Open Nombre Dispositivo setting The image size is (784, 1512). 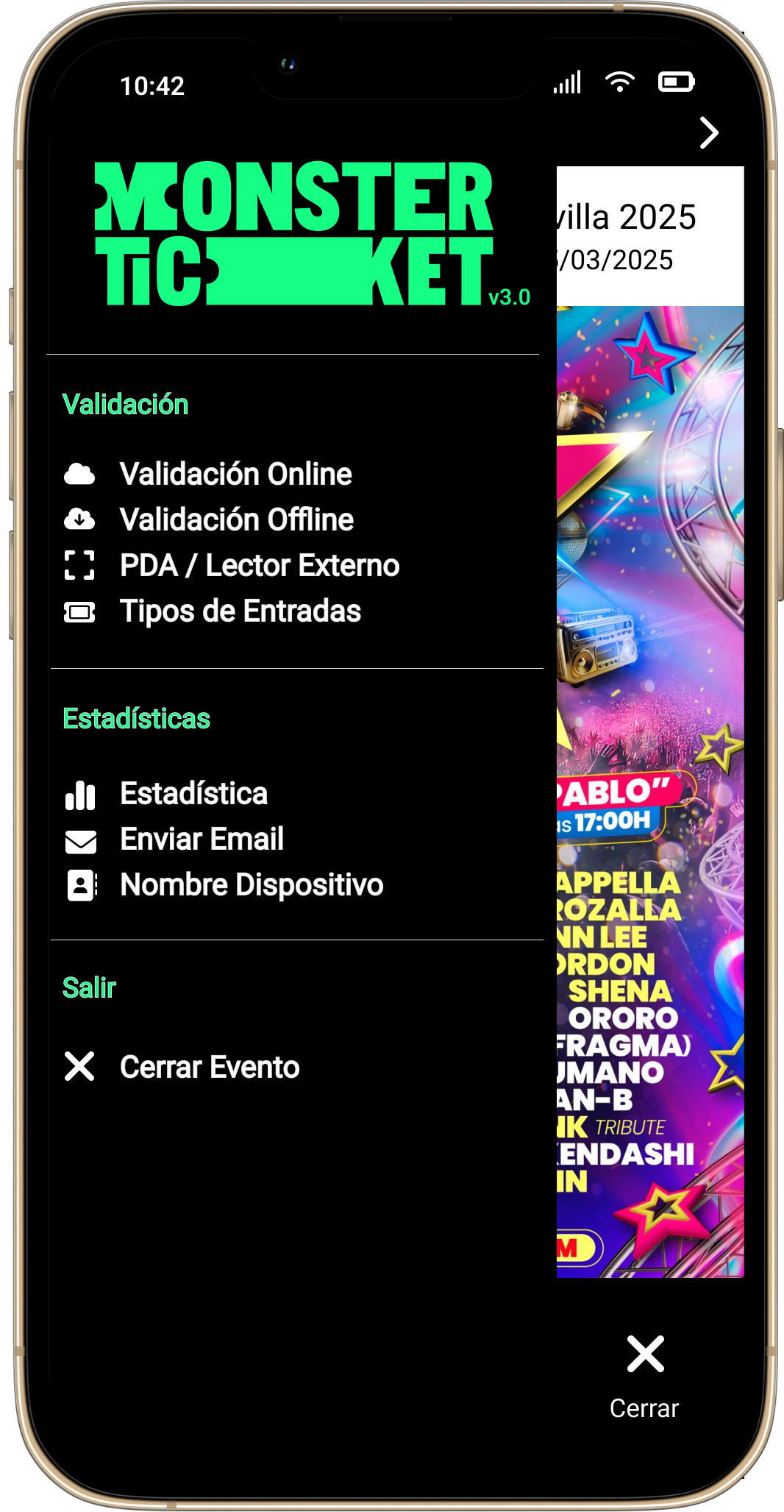[x=251, y=885]
